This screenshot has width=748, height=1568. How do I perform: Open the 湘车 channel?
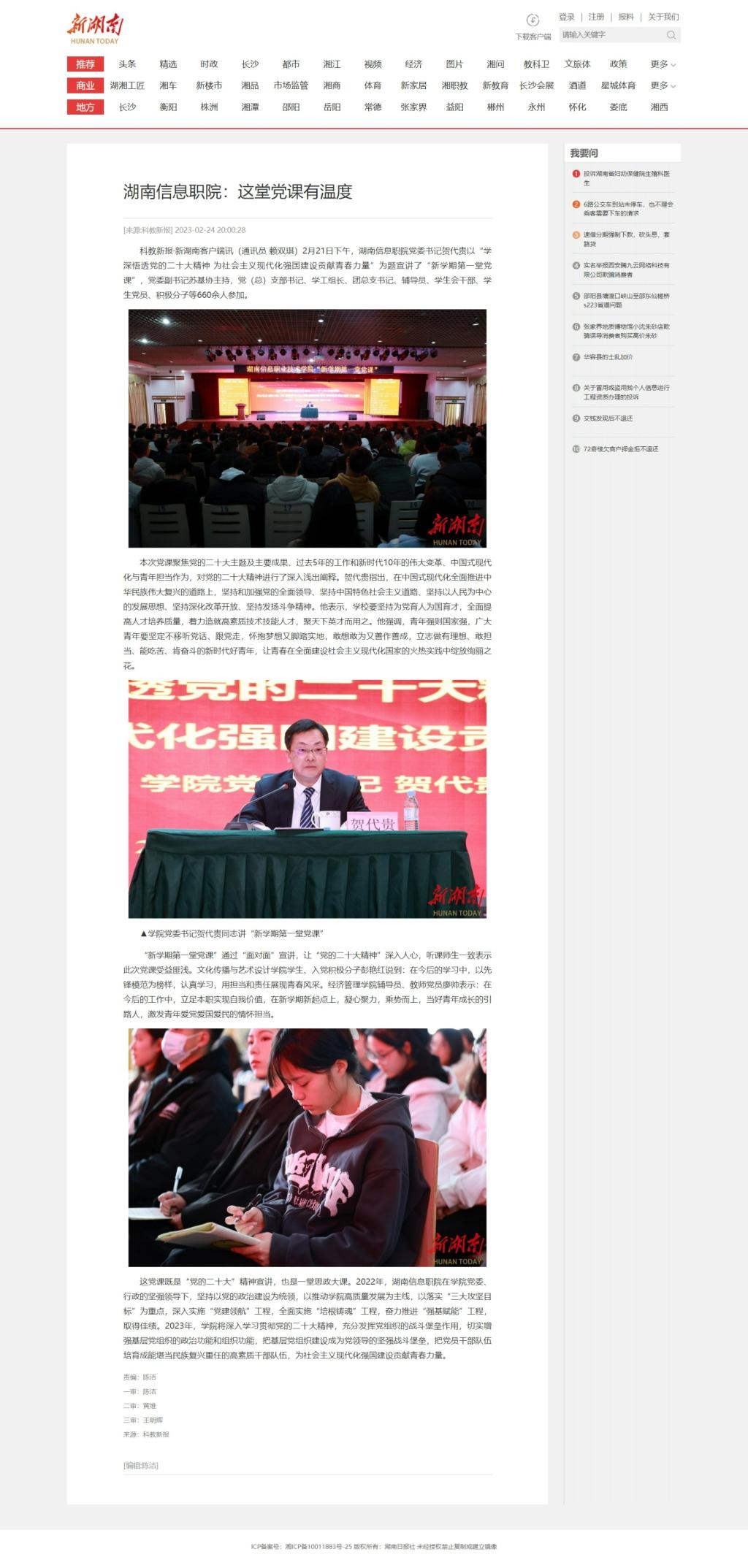coord(168,85)
